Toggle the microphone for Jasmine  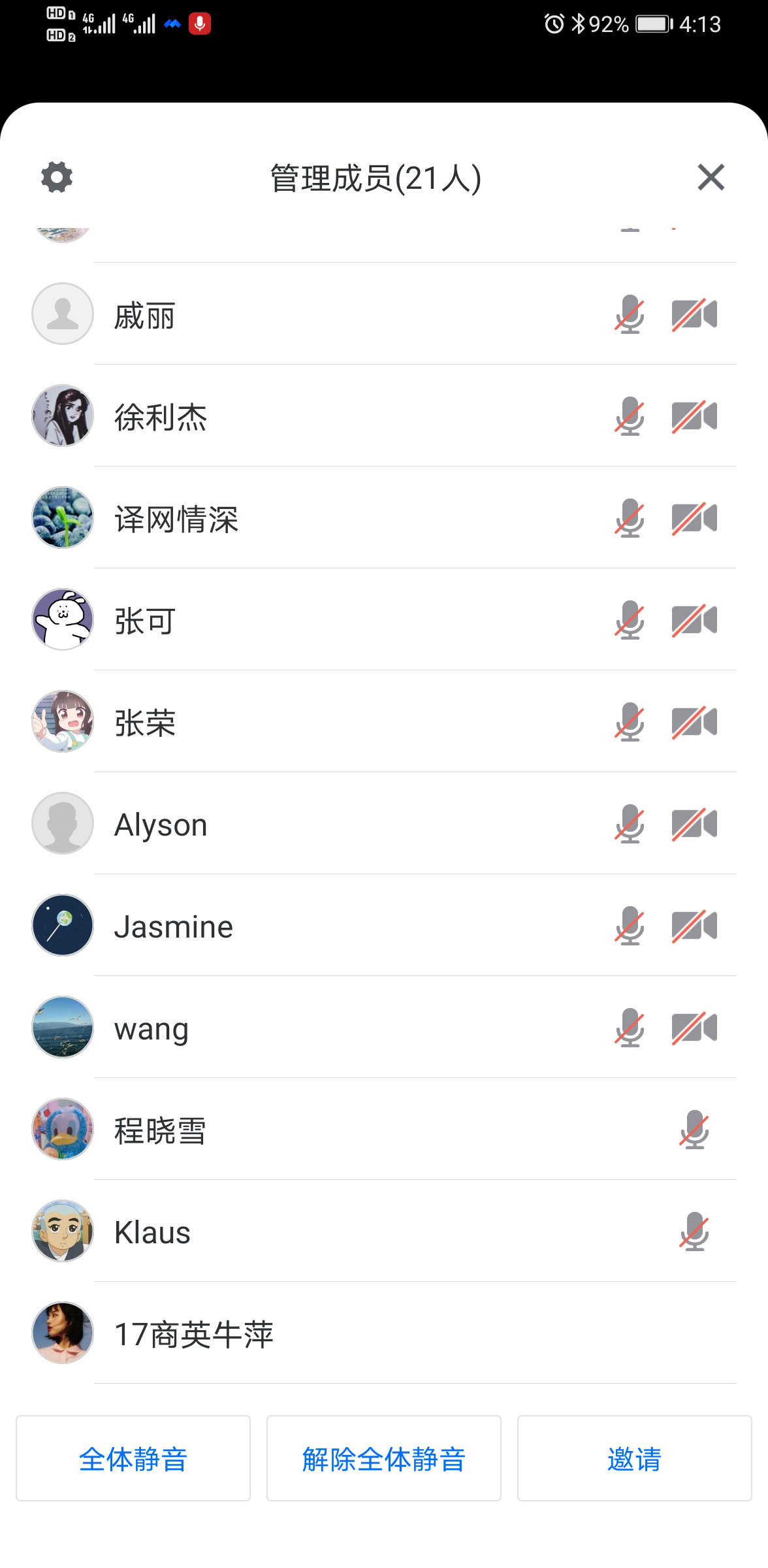coord(630,926)
